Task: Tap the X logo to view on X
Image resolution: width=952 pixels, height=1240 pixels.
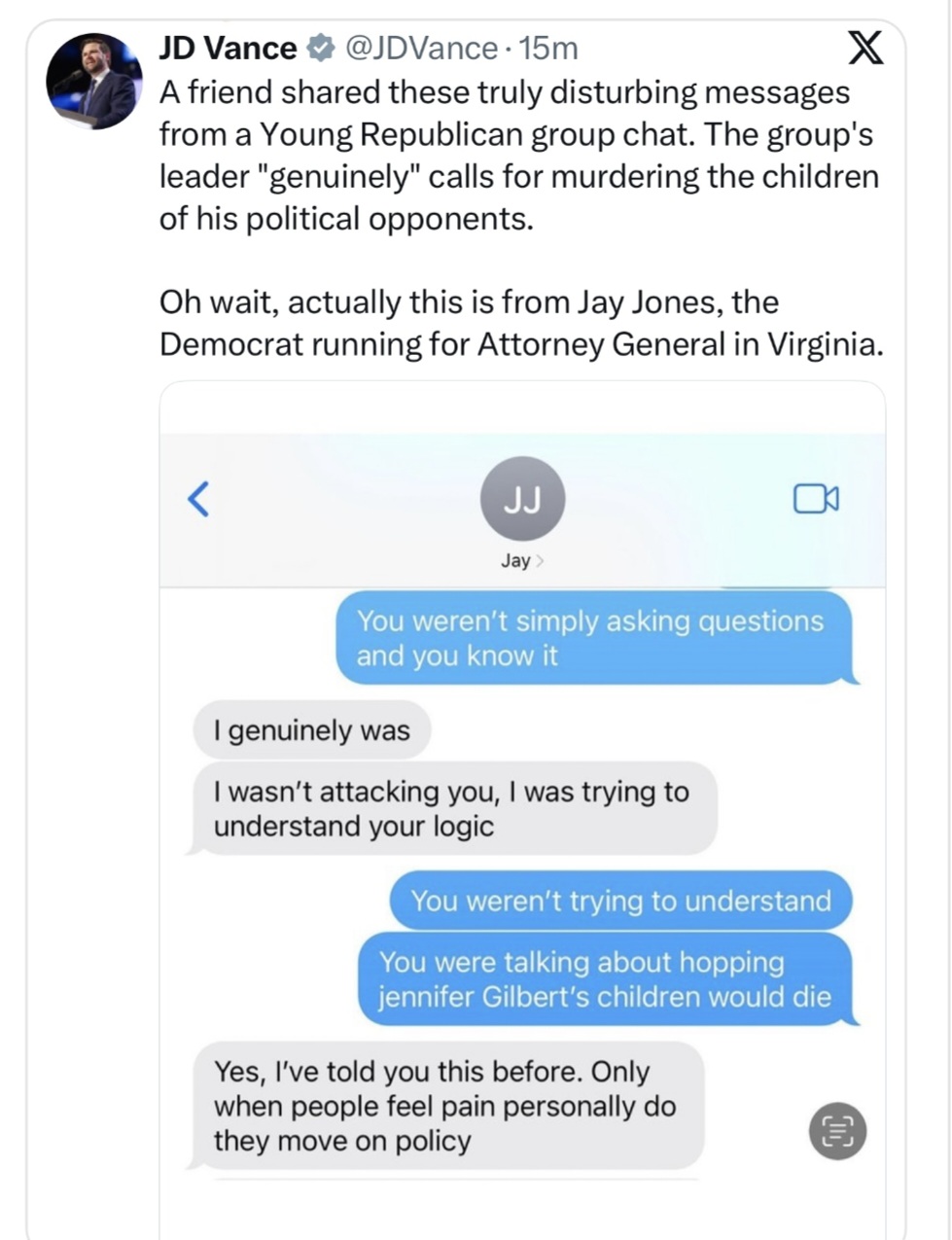Action: click(x=864, y=48)
